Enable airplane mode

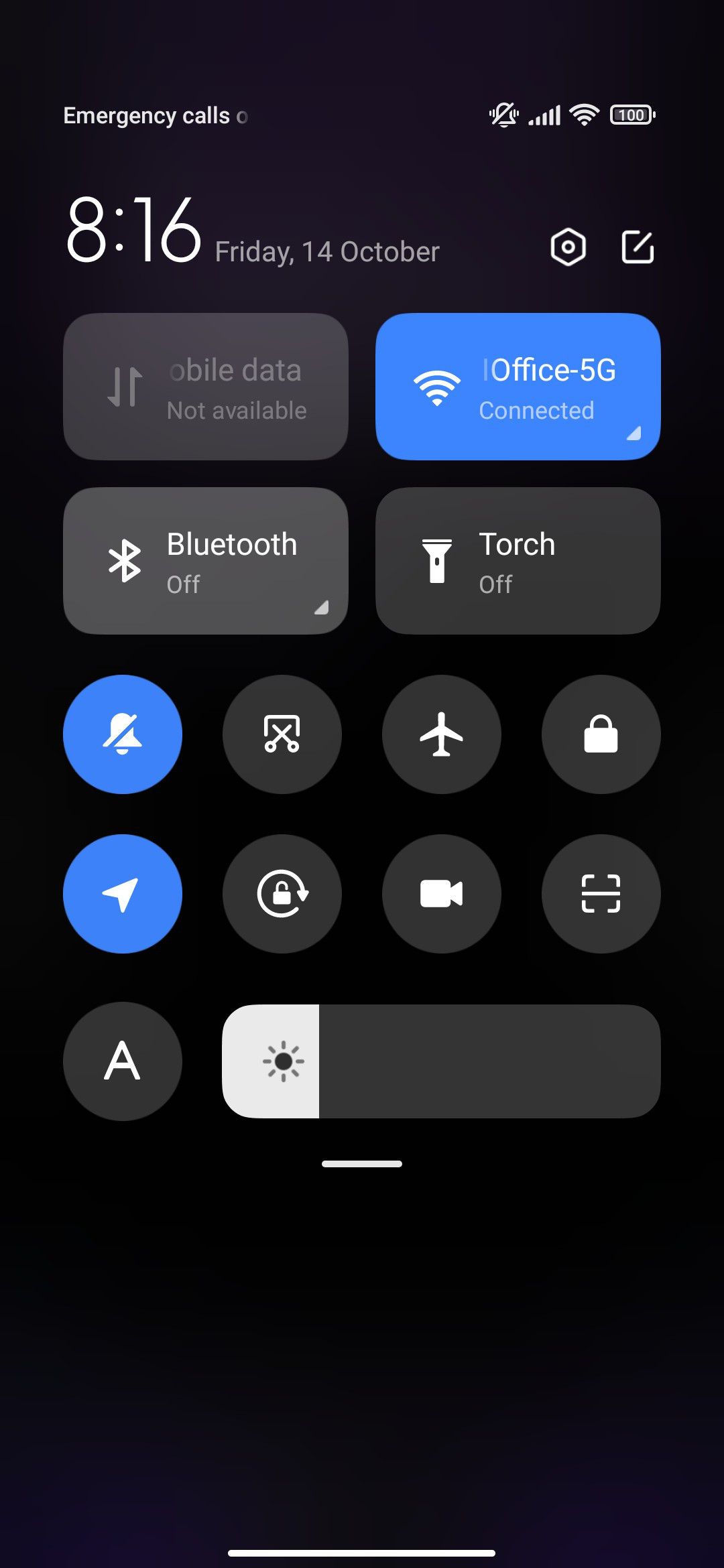pyautogui.click(x=442, y=734)
